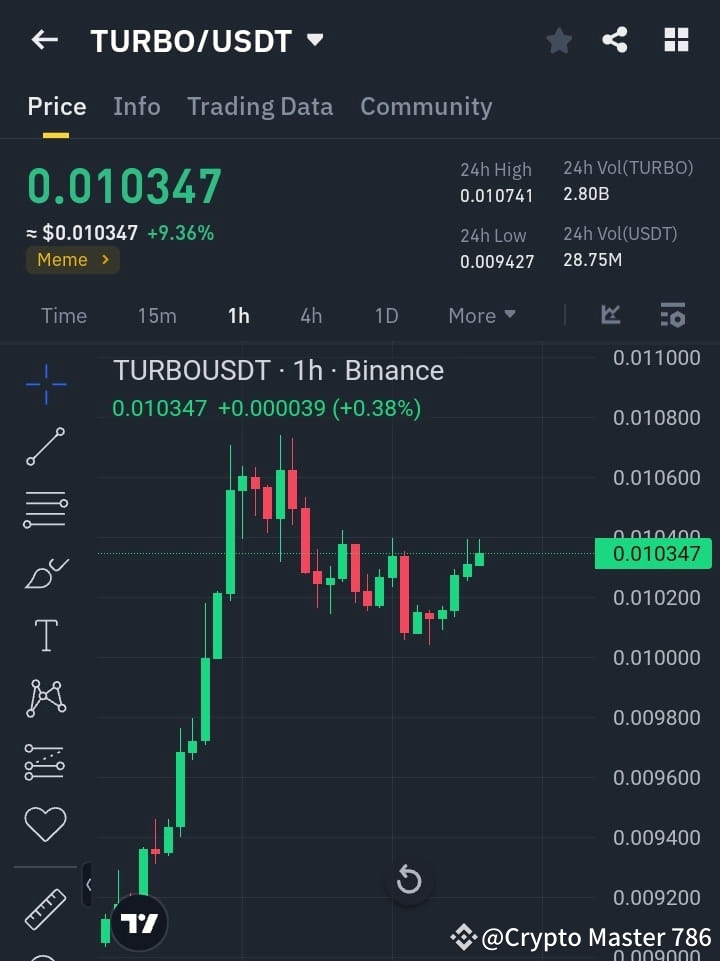
Task: Expand the More timeframes dropdown
Action: coord(481,315)
